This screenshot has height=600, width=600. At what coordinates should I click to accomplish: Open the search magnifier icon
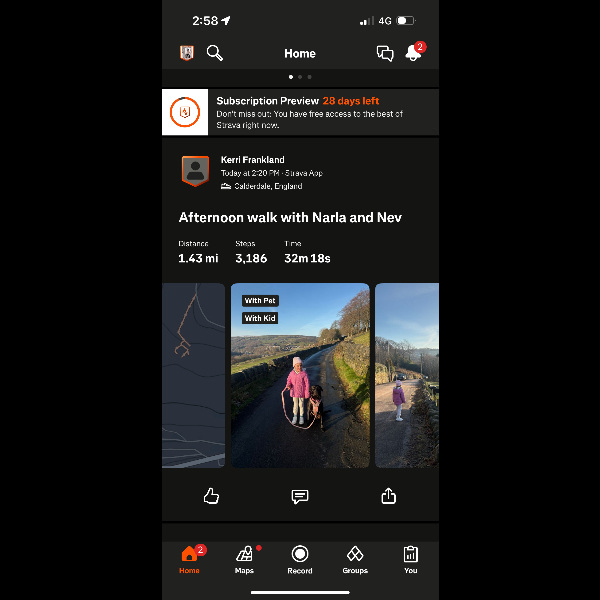(215, 53)
